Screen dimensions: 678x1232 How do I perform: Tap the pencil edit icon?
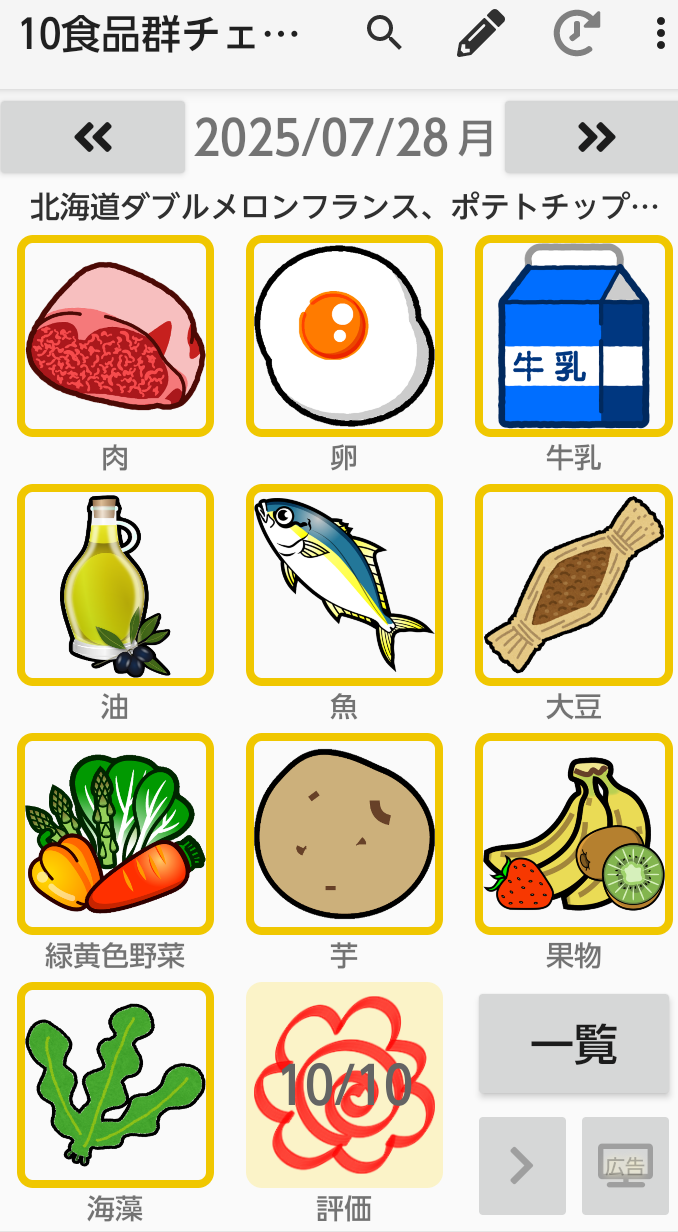482,34
